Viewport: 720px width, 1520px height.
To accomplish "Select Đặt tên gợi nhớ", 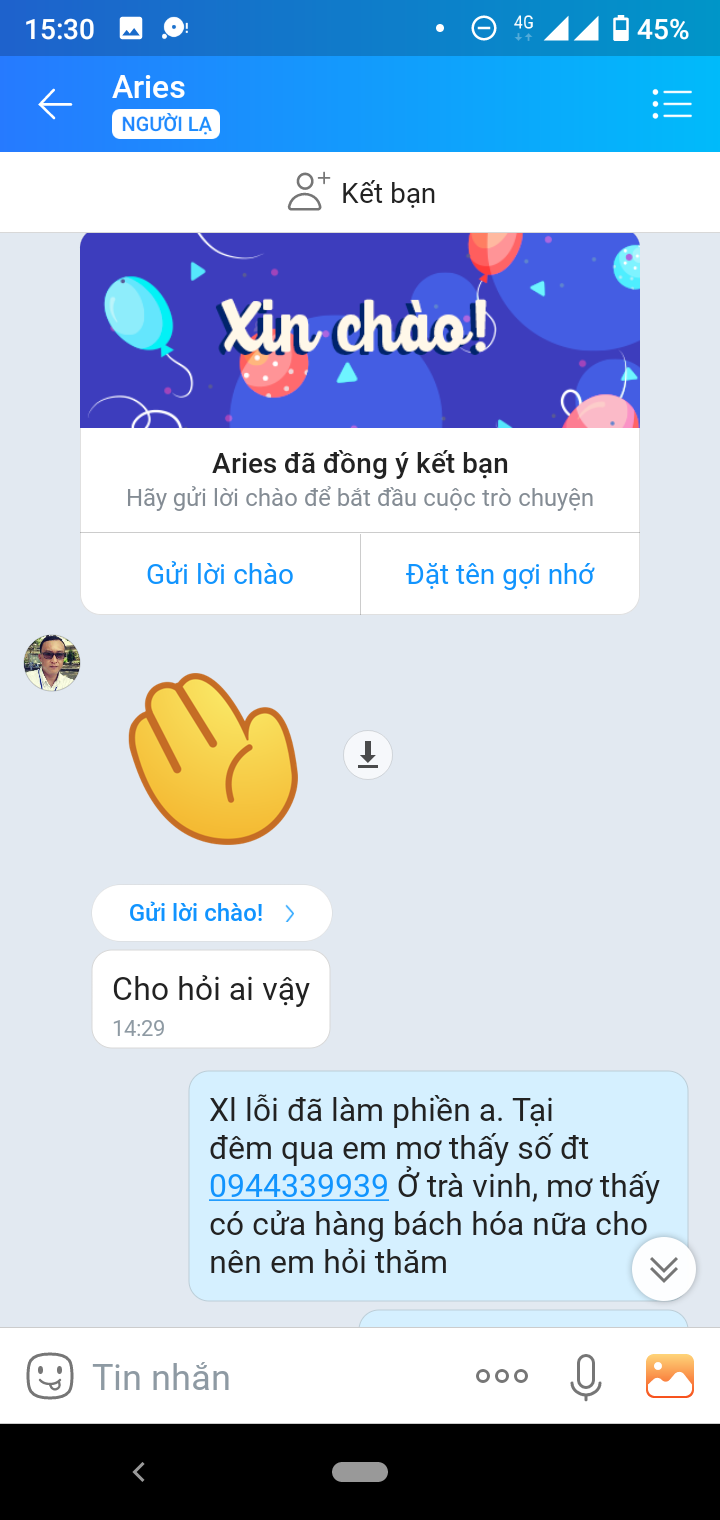I will [x=499, y=574].
